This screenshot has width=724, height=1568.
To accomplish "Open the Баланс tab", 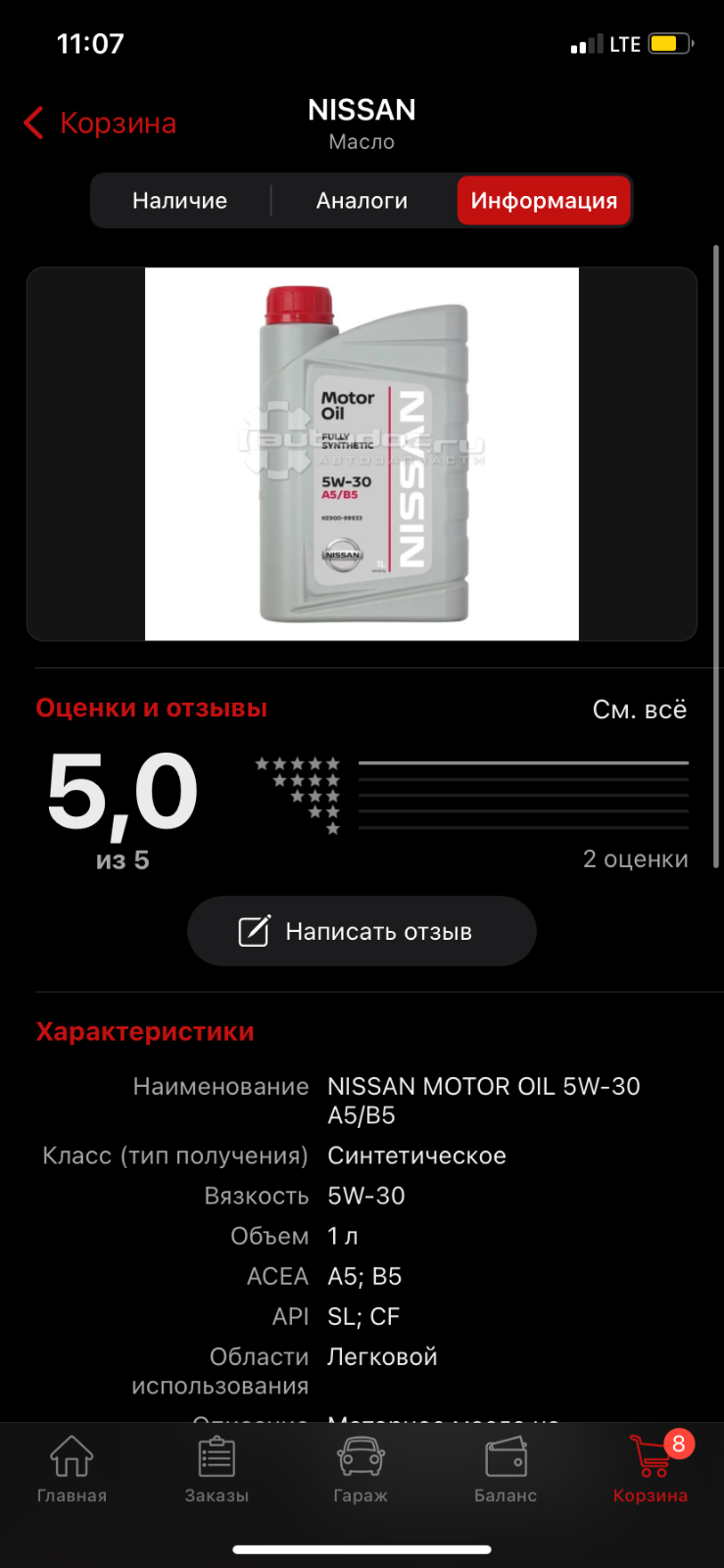I will click(x=506, y=1469).
